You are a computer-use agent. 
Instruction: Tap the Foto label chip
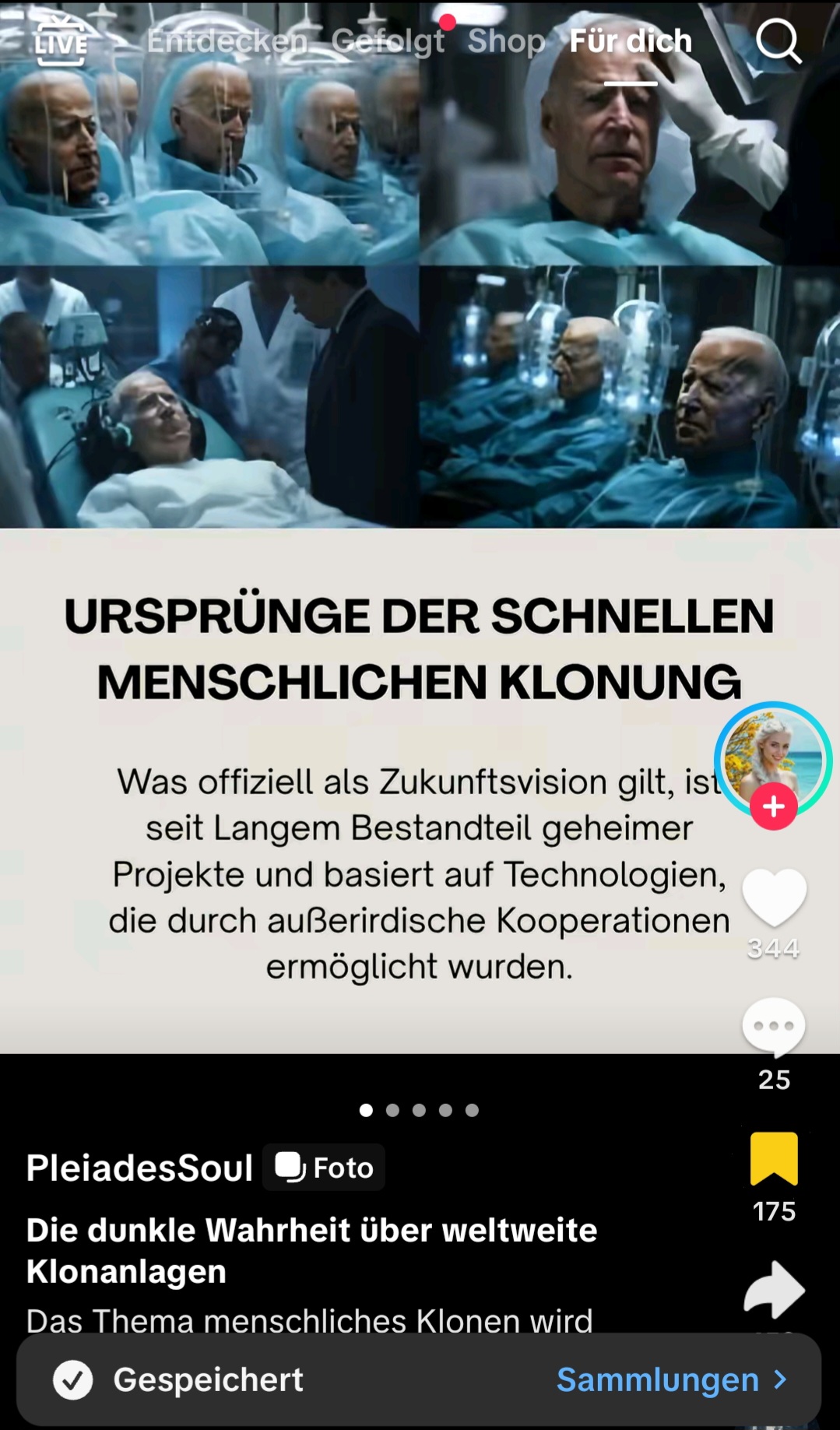pos(324,1168)
